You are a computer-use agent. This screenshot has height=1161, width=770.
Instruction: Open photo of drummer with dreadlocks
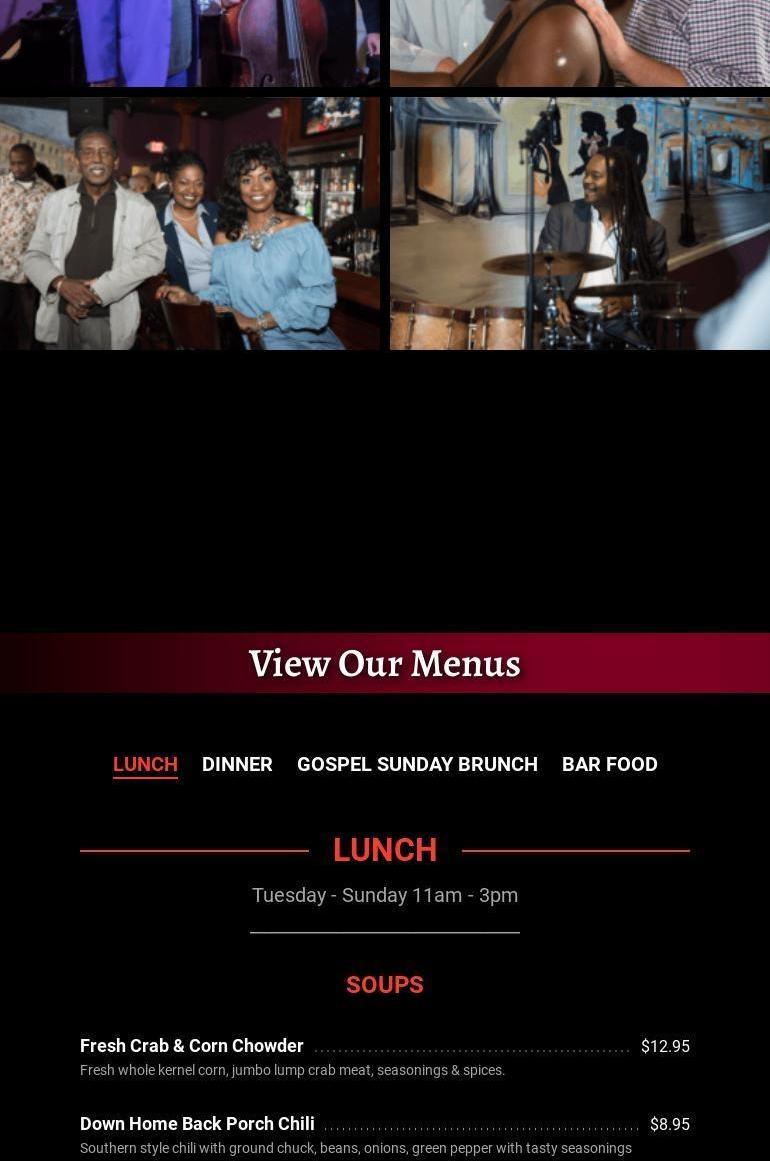pyautogui.click(x=580, y=224)
